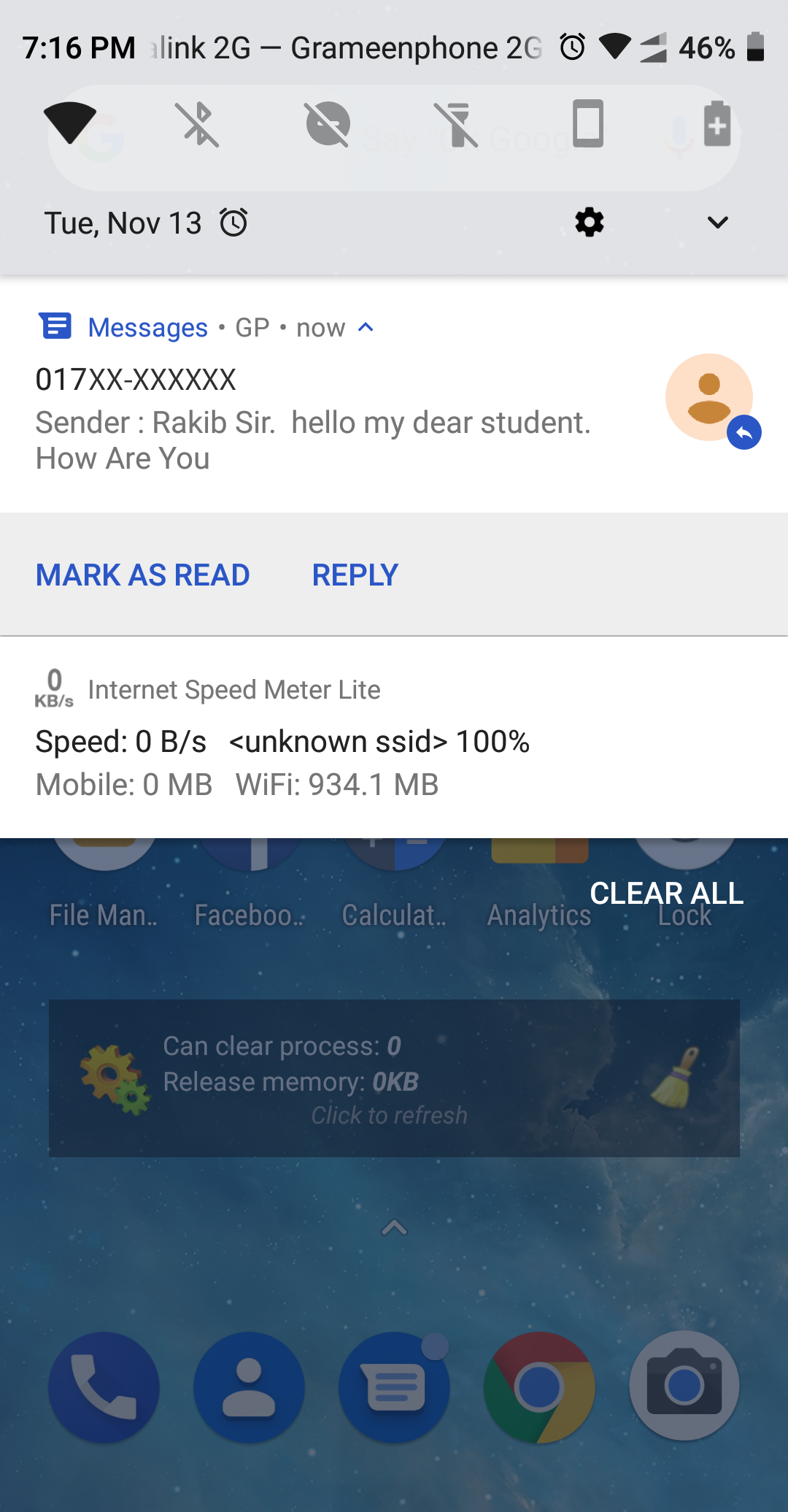Expand the quick settings panel
Viewport: 788px width, 1512px height.
click(718, 222)
